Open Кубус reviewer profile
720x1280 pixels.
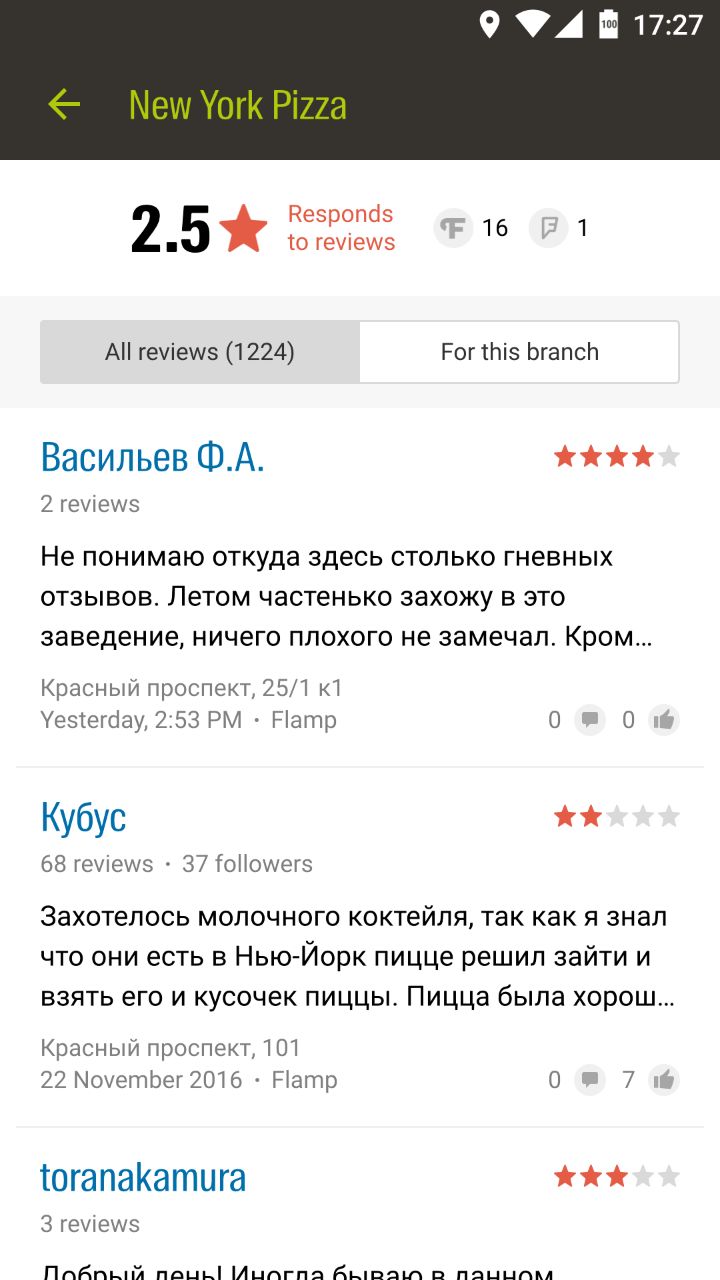coord(83,818)
